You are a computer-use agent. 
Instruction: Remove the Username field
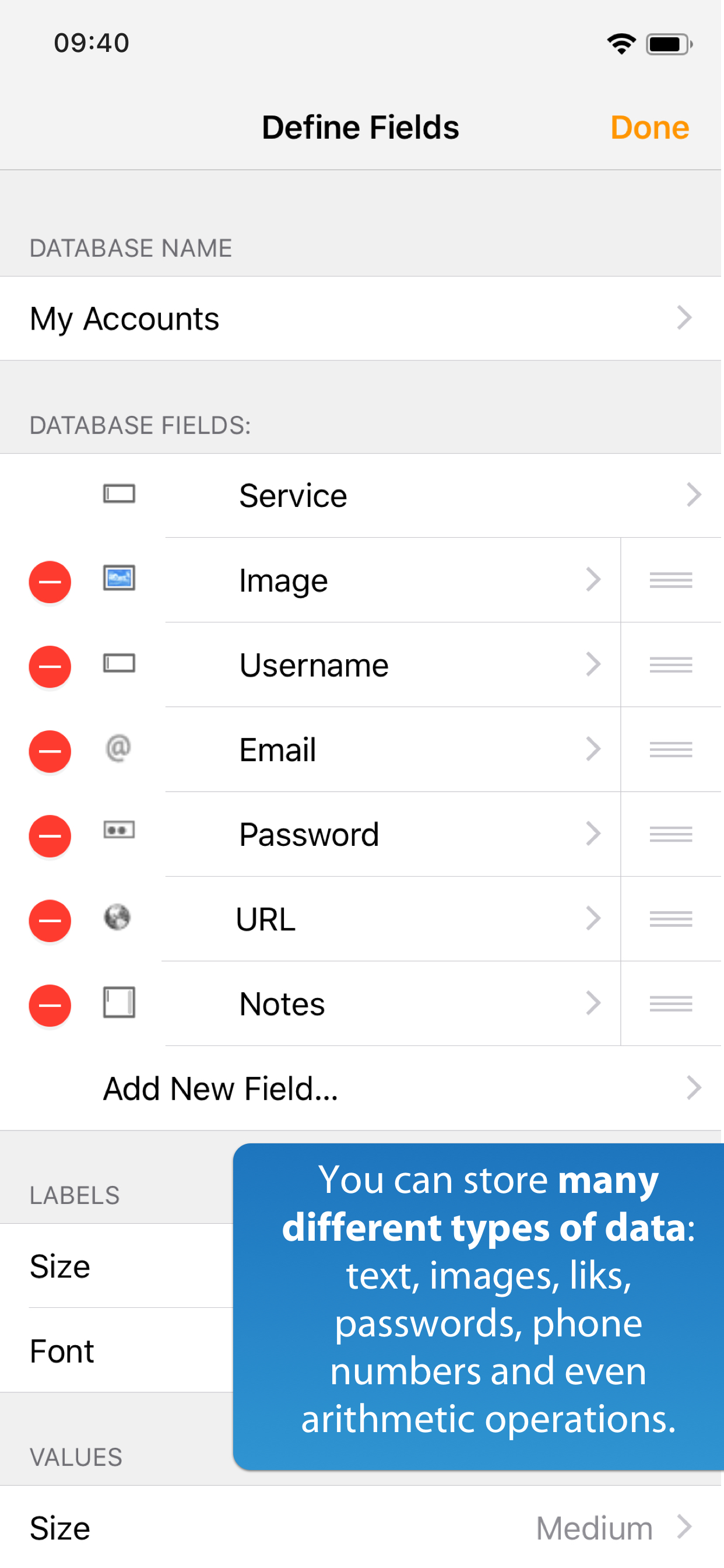click(x=50, y=666)
